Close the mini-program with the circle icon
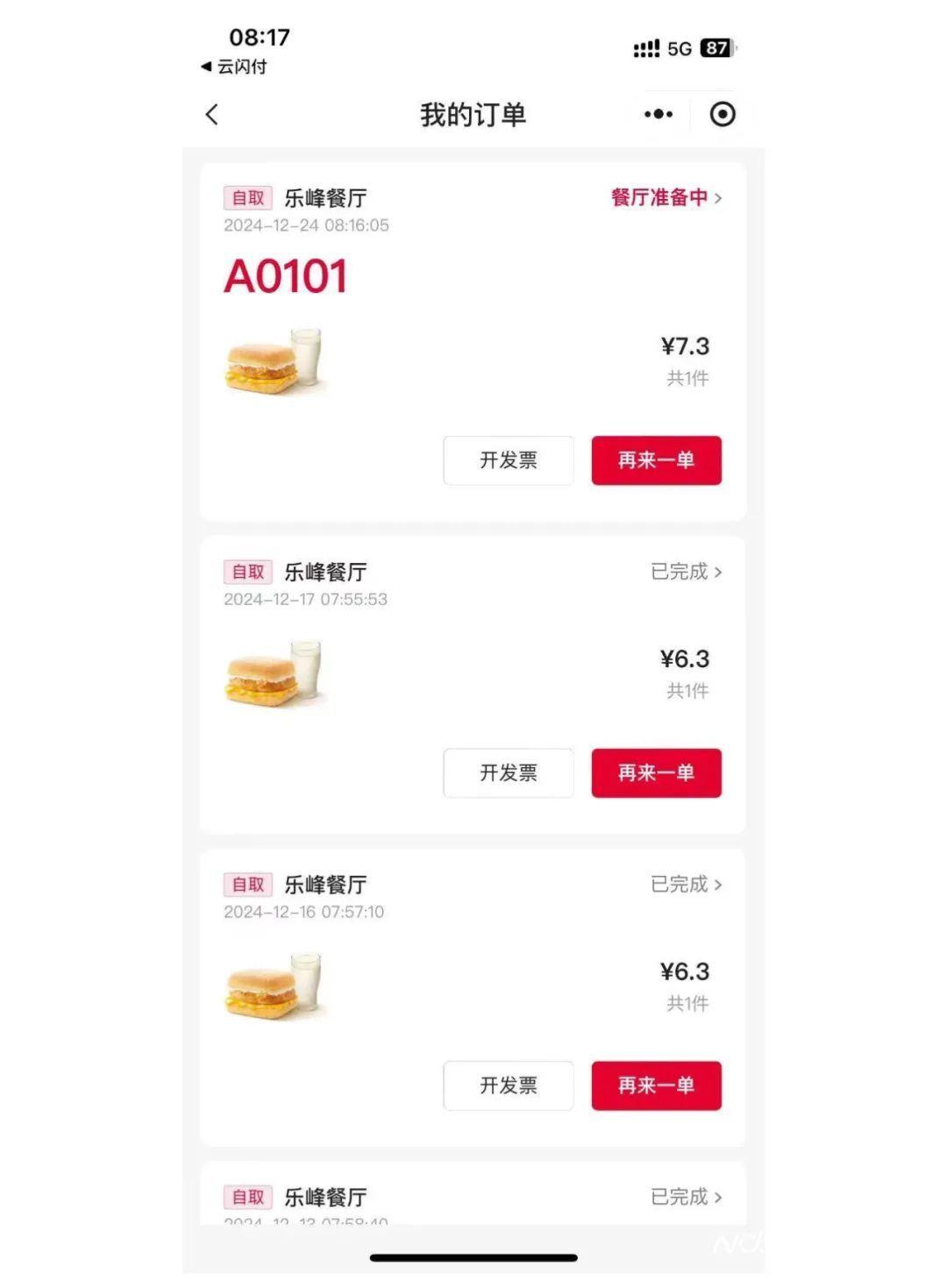947x1288 pixels. (x=723, y=114)
